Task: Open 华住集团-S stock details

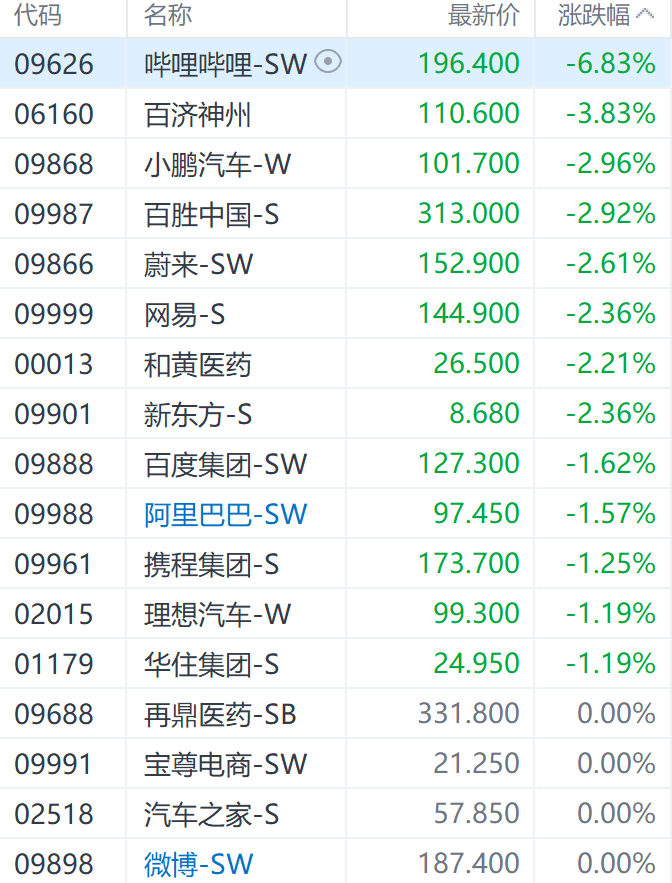Action: click(211, 664)
